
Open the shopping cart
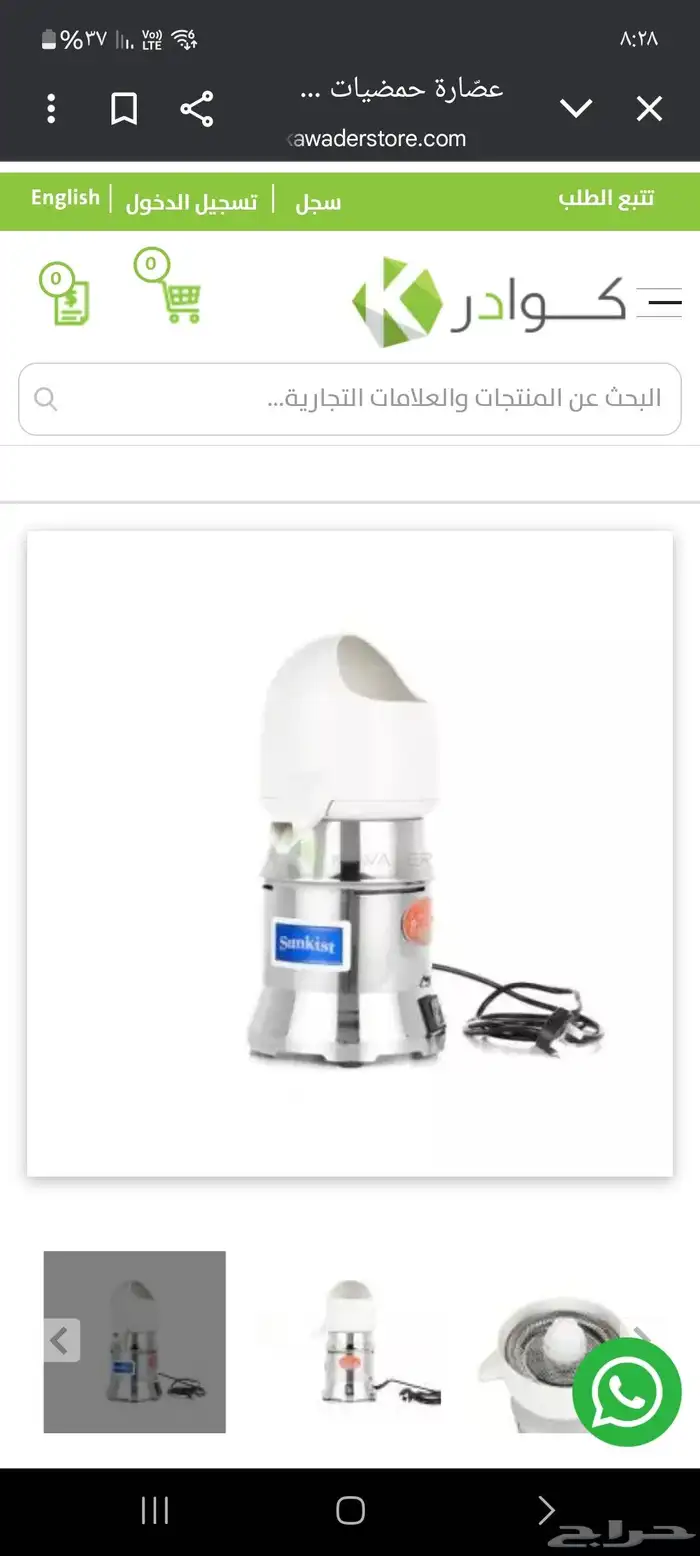click(170, 290)
